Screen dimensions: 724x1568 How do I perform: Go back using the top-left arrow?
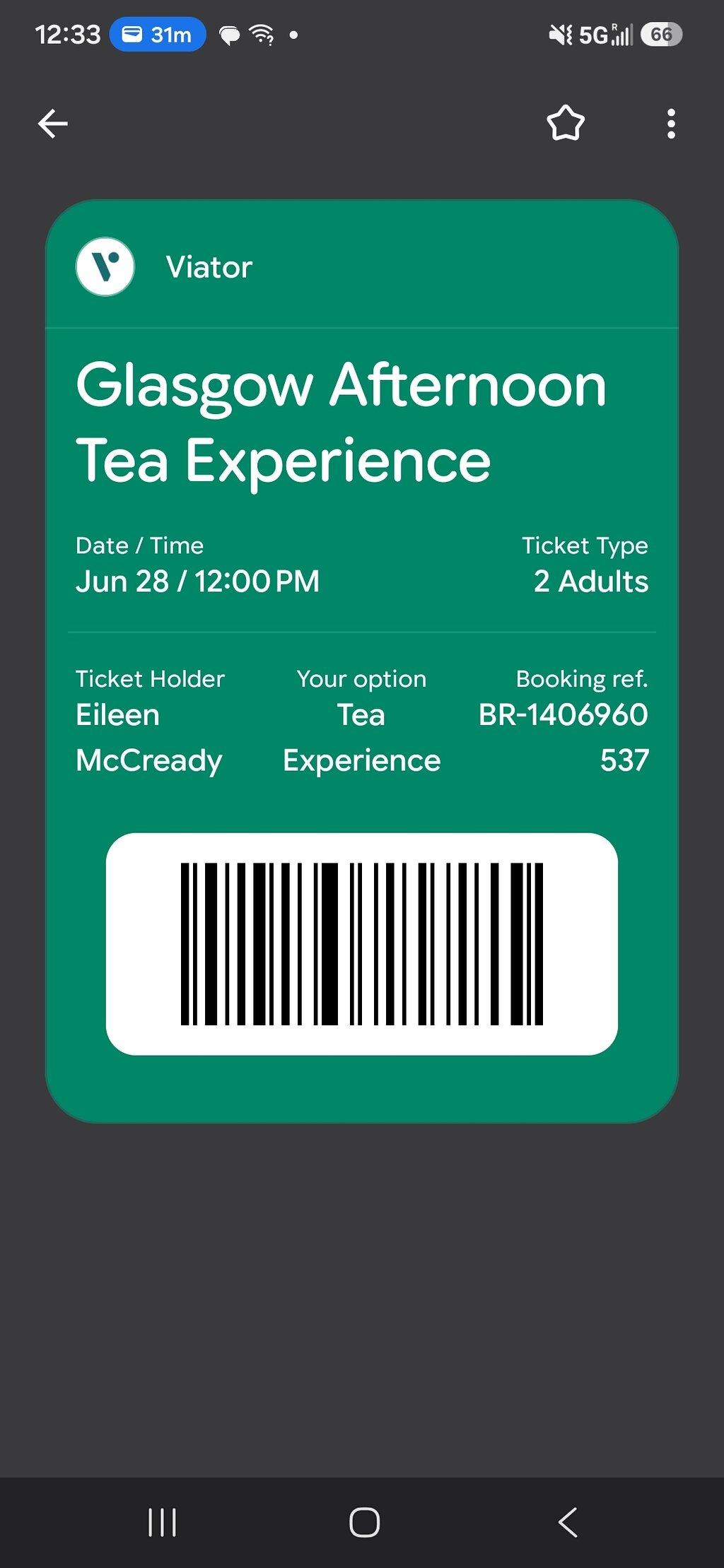click(53, 124)
